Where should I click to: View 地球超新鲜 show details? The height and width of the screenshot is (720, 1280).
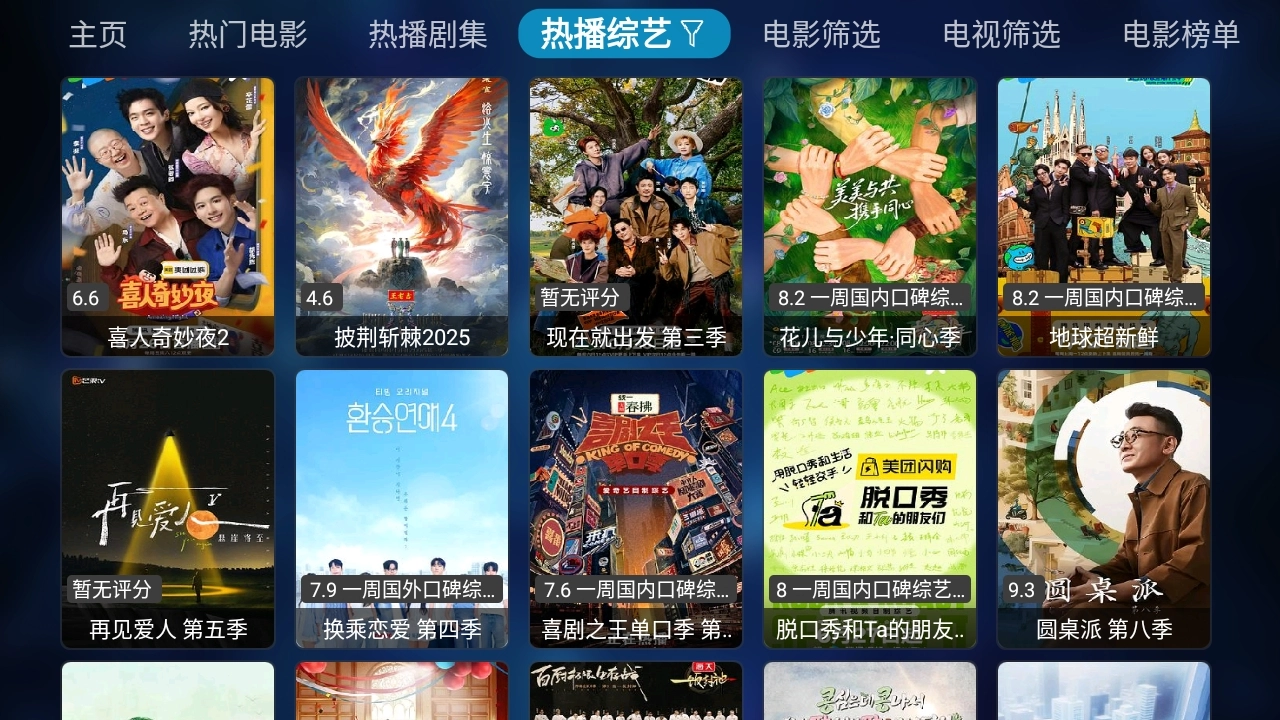click(1104, 216)
